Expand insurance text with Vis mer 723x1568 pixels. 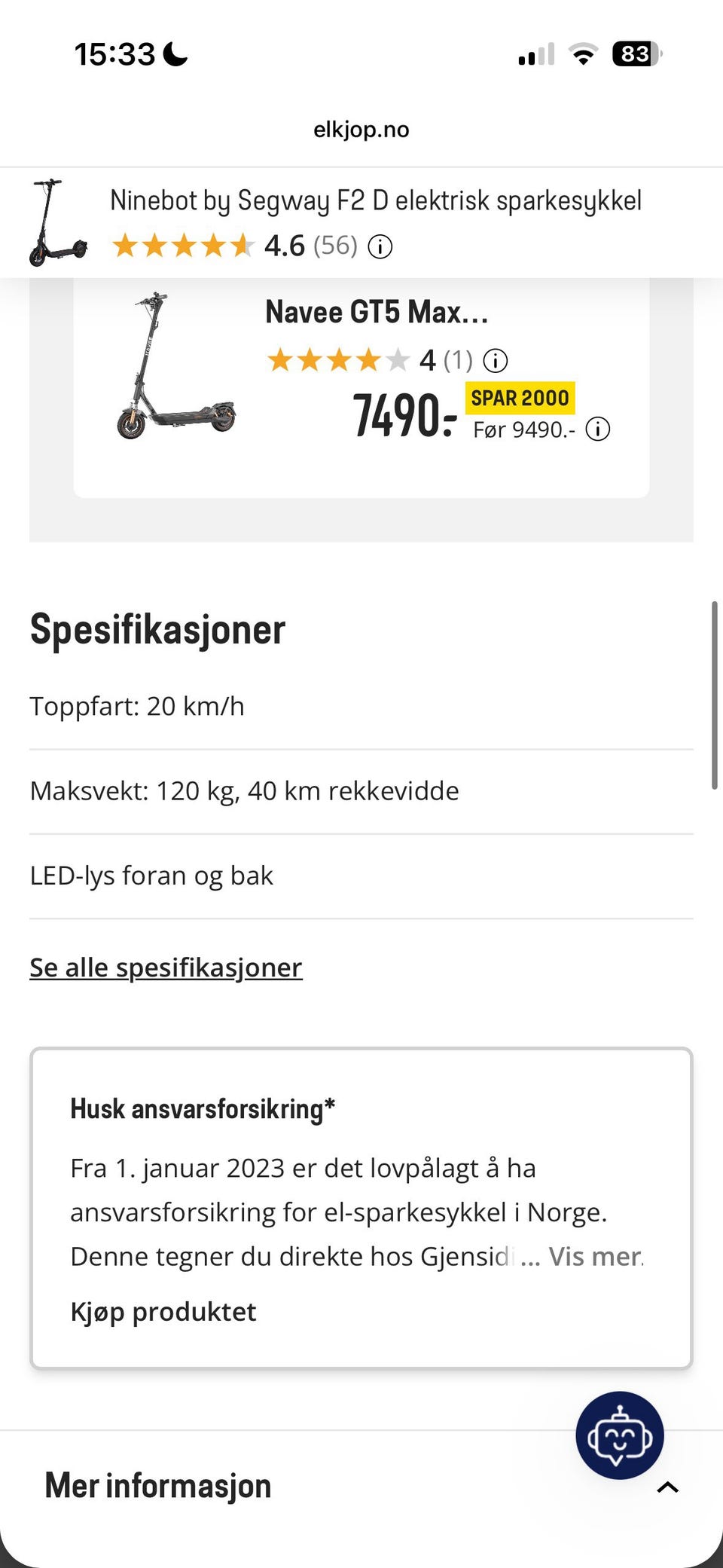596,1256
